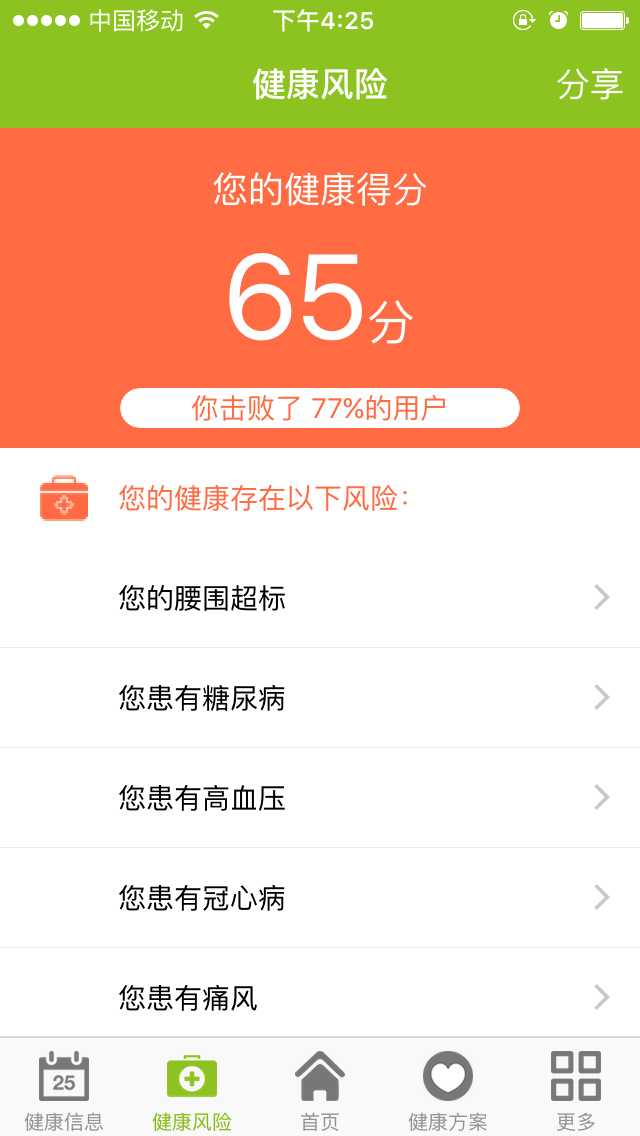The height and width of the screenshot is (1136, 640).
Task: Select the 健康风险 tab
Action: (x=192, y=1090)
